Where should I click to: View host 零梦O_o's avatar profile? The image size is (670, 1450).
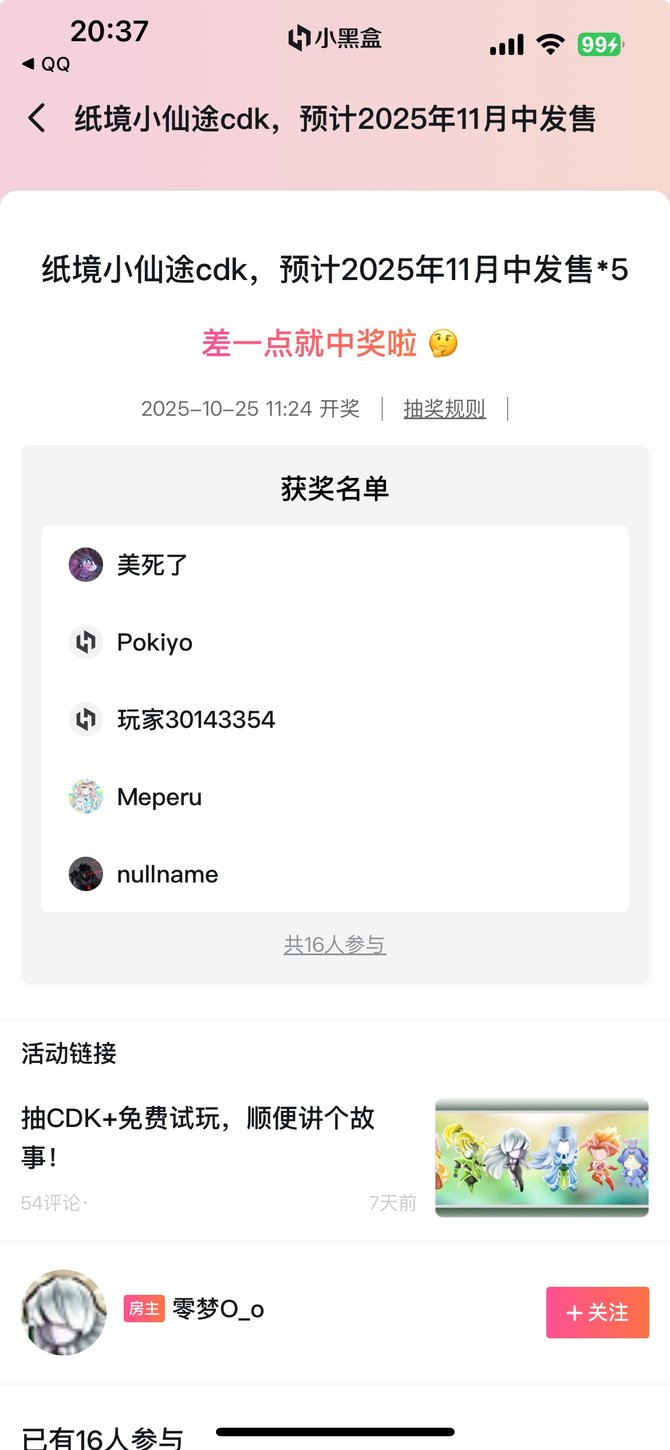pyautogui.click(x=64, y=1312)
